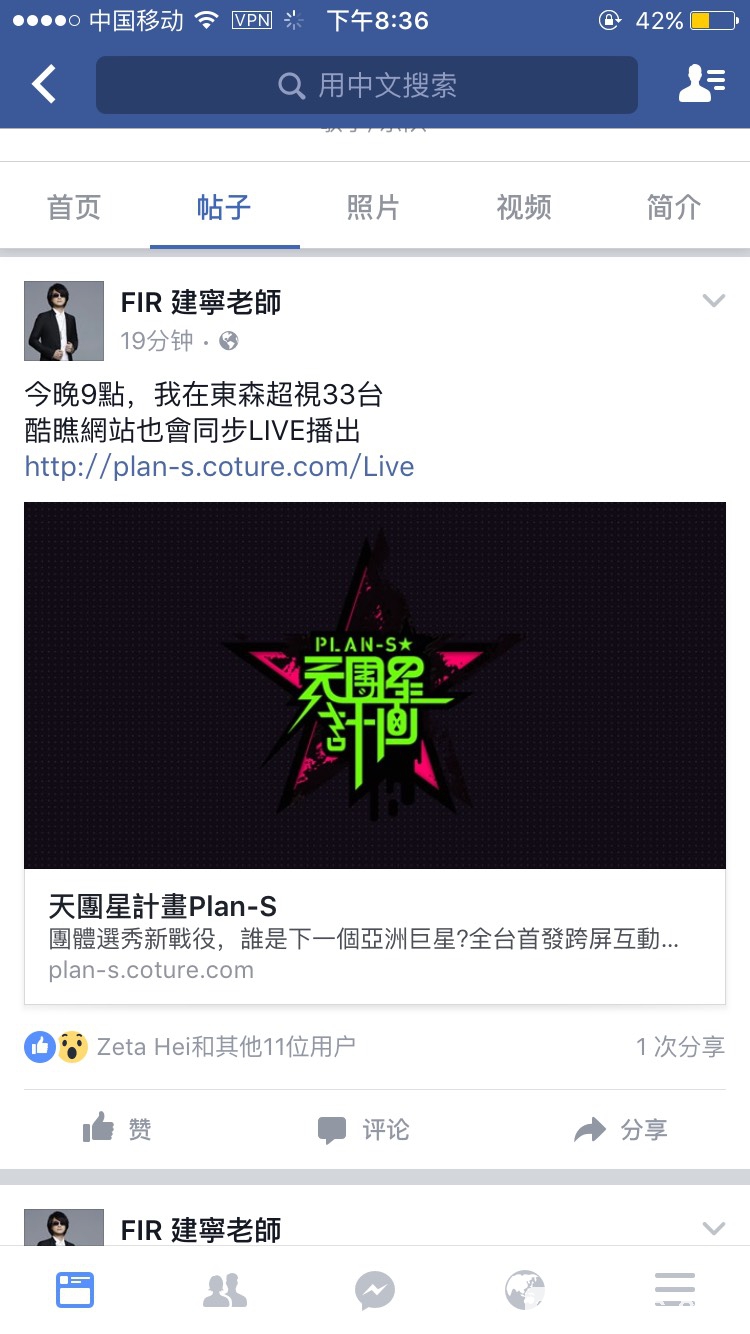Tap 评论 to comment on the post
Viewport: 750px width, 1334px height.
point(364,1130)
